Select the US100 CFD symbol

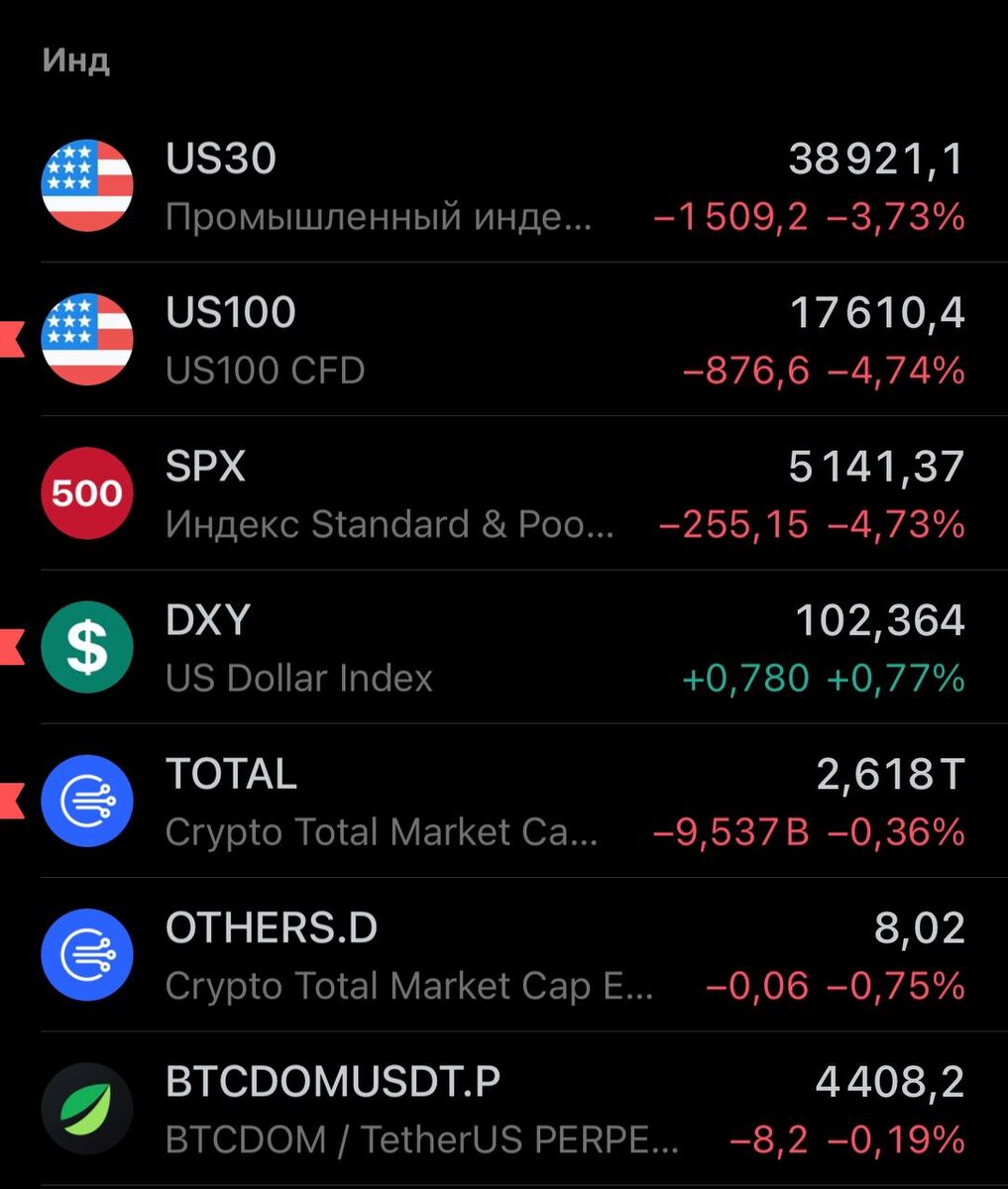point(504,340)
